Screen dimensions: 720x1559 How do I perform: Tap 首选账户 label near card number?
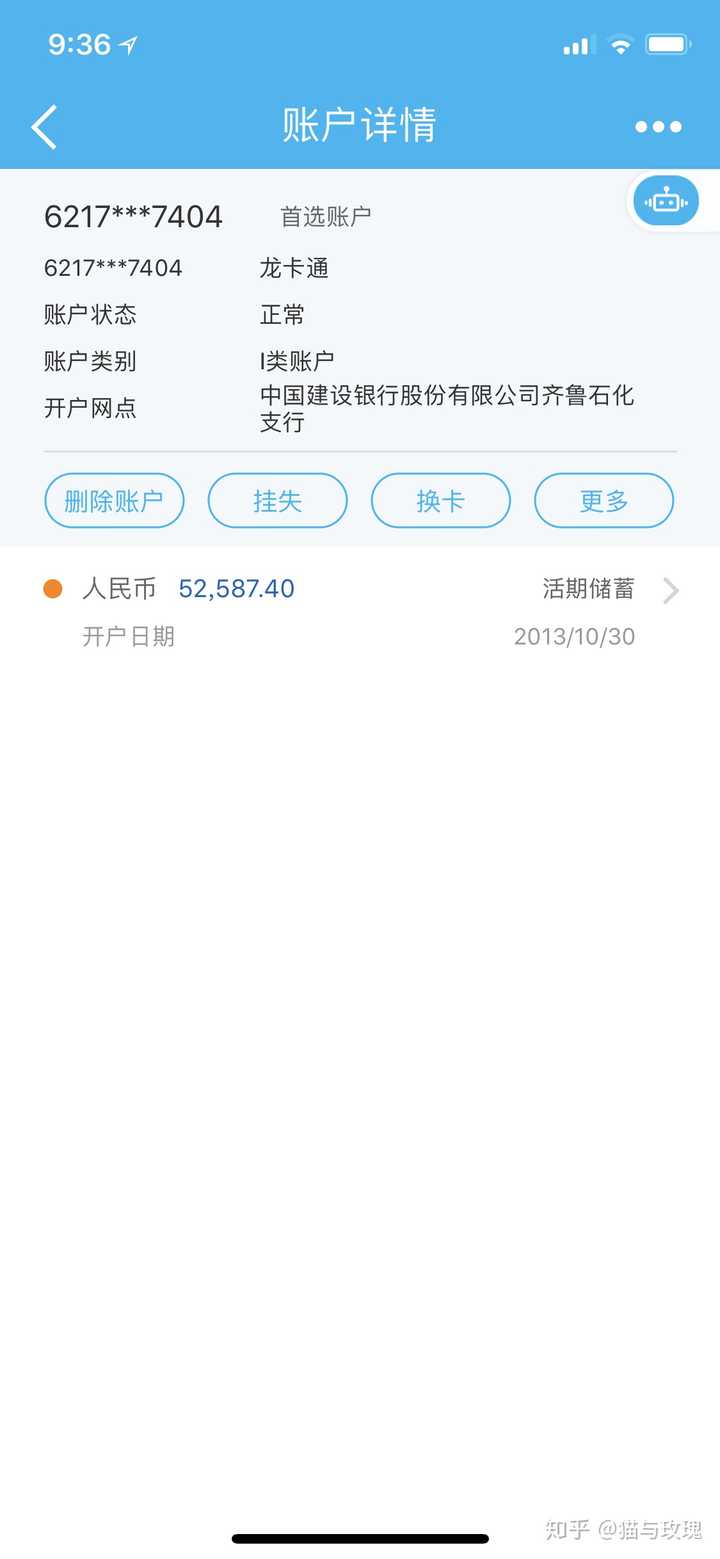323,217
